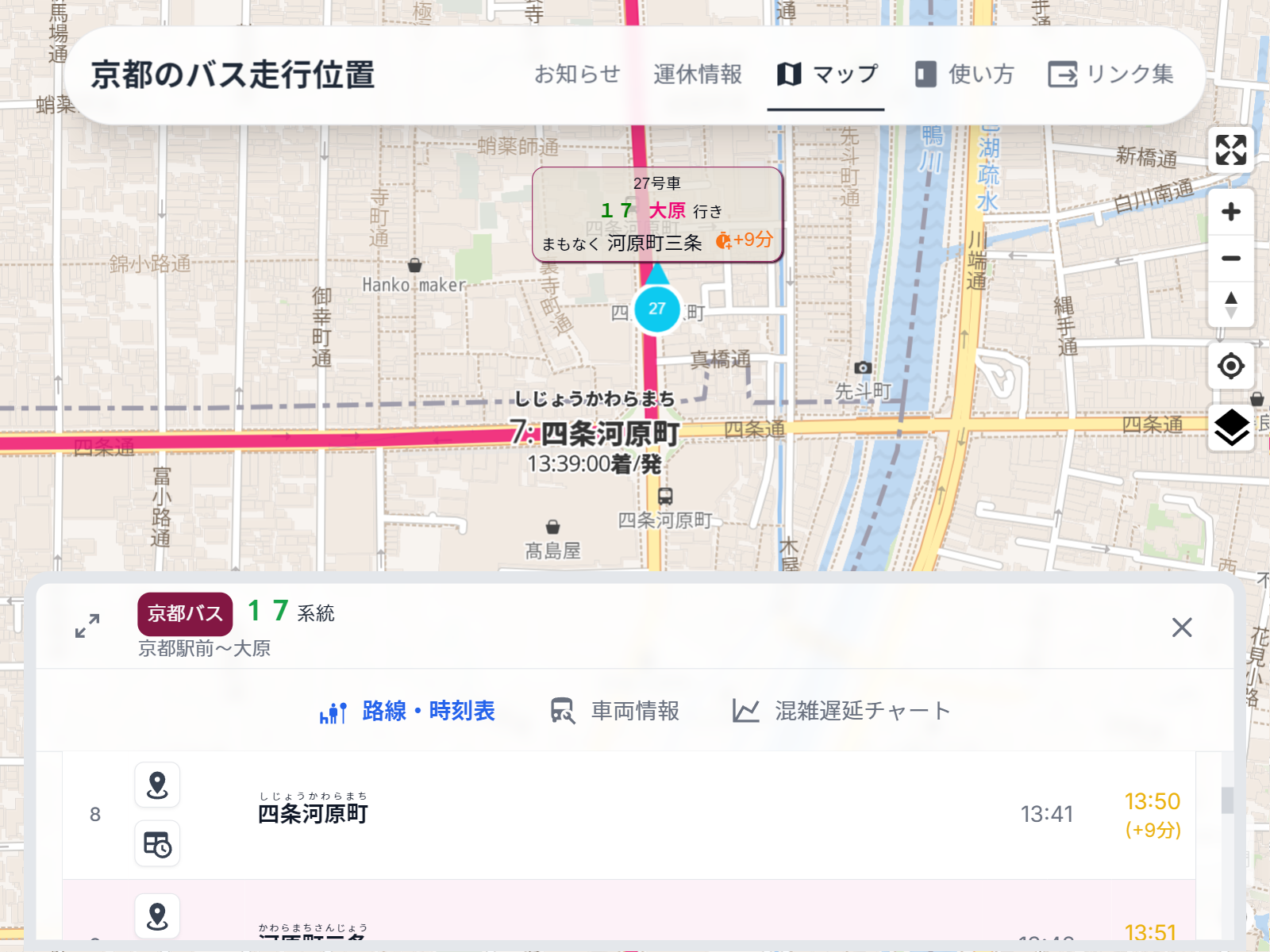Select the マップ map tab
This screenshot has width=1270, height=952.
tap(826, 75)
